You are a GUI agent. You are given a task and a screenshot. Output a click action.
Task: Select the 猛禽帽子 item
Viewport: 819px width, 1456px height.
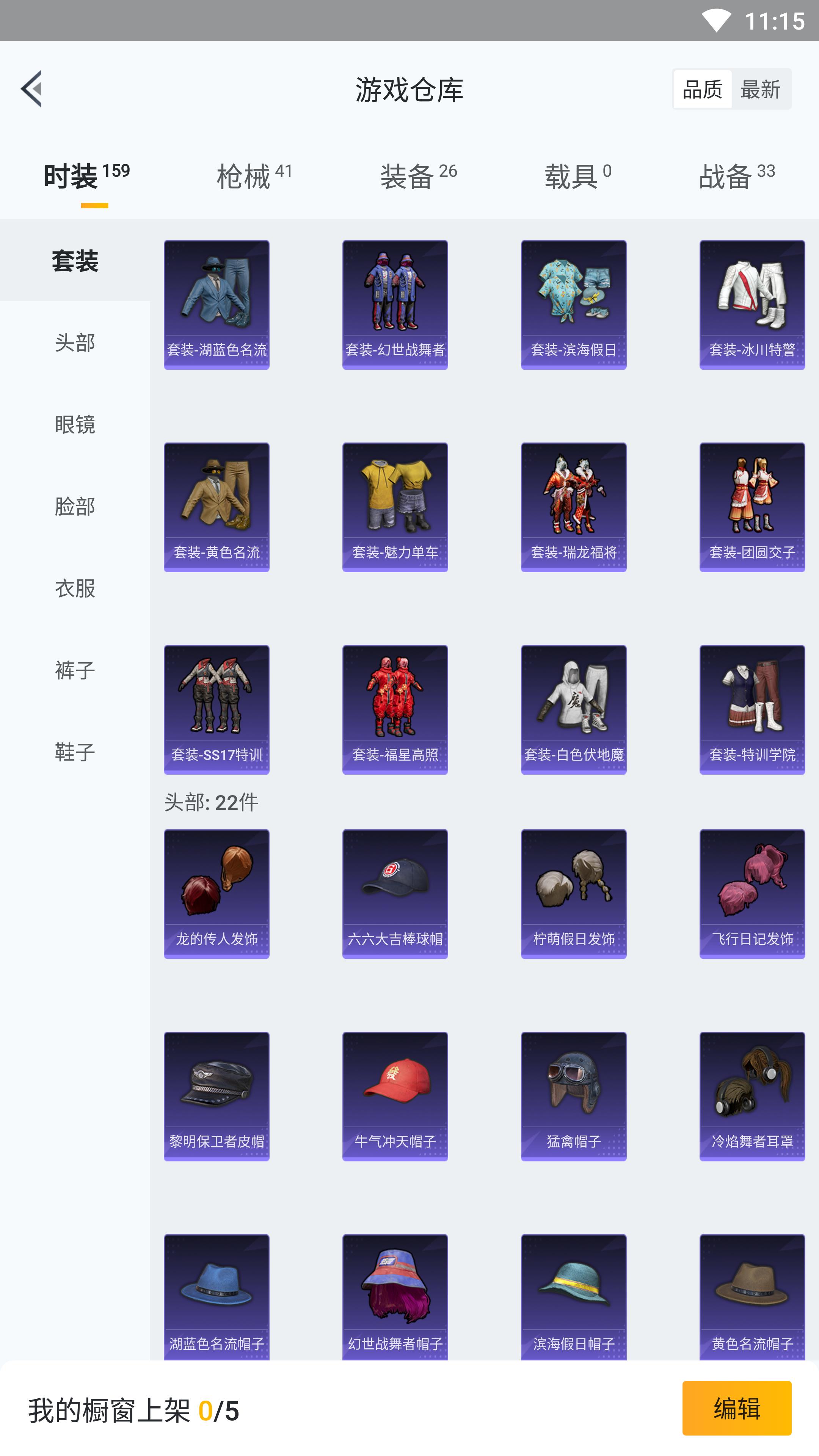573,1096
